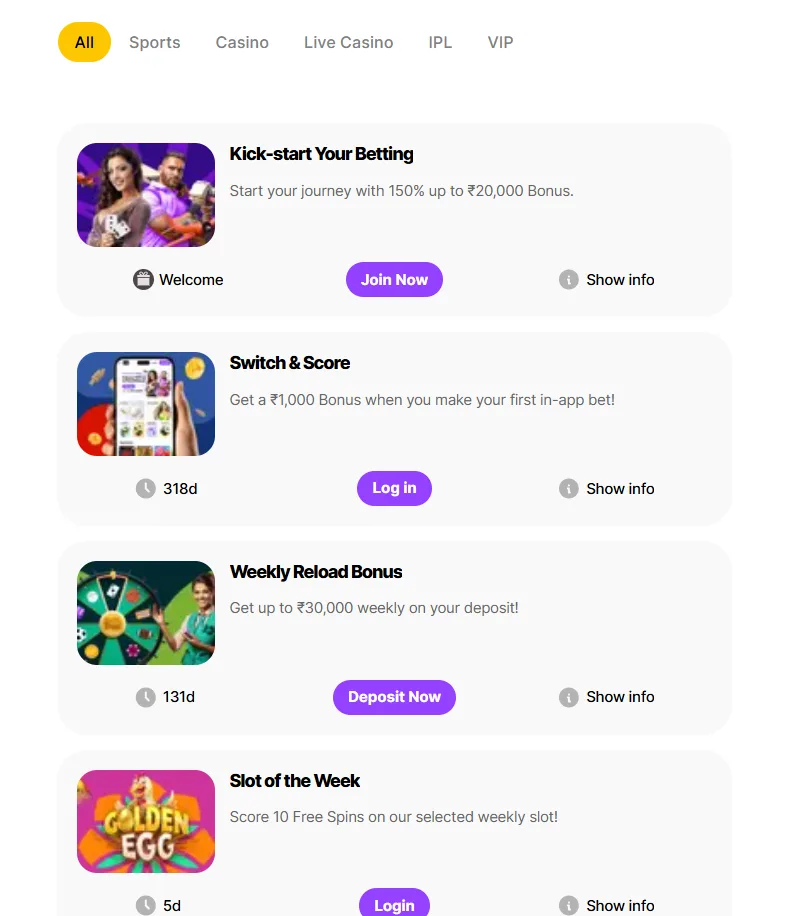
Task: Show info for Switch & Score offer
Action: click(607, 488)
